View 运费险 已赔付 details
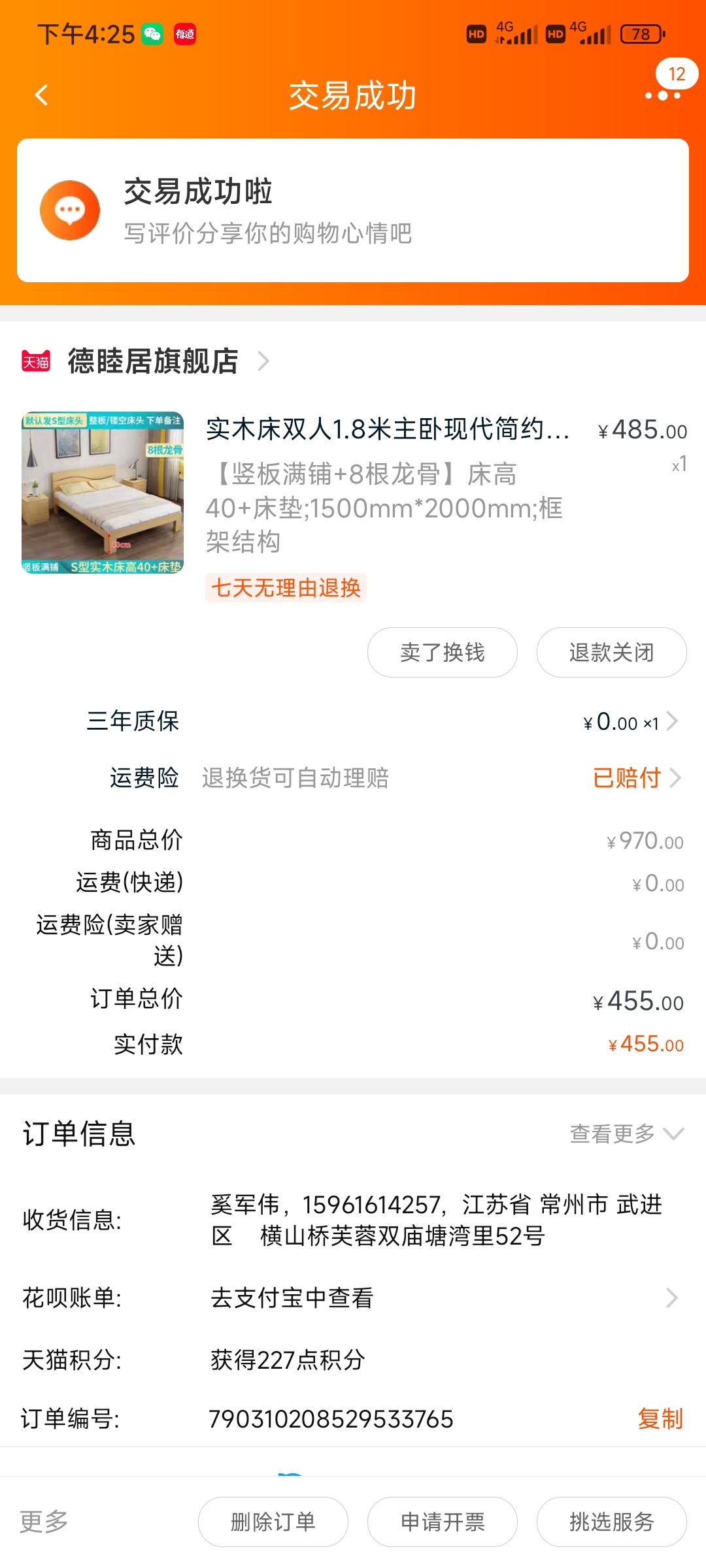Viewport: 706px width, 1568px height. (635, 777)
